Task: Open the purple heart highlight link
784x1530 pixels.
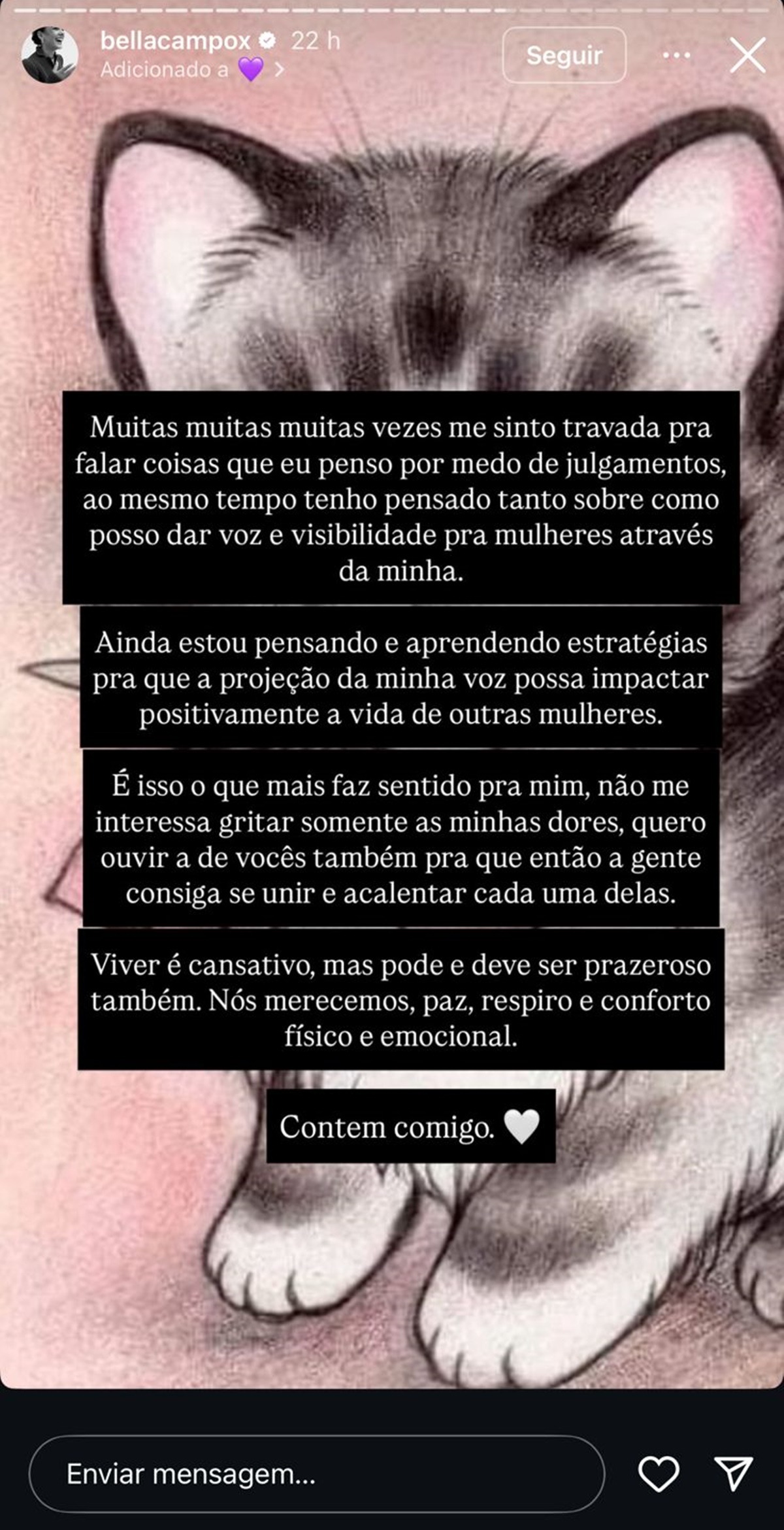Action: 251,69
